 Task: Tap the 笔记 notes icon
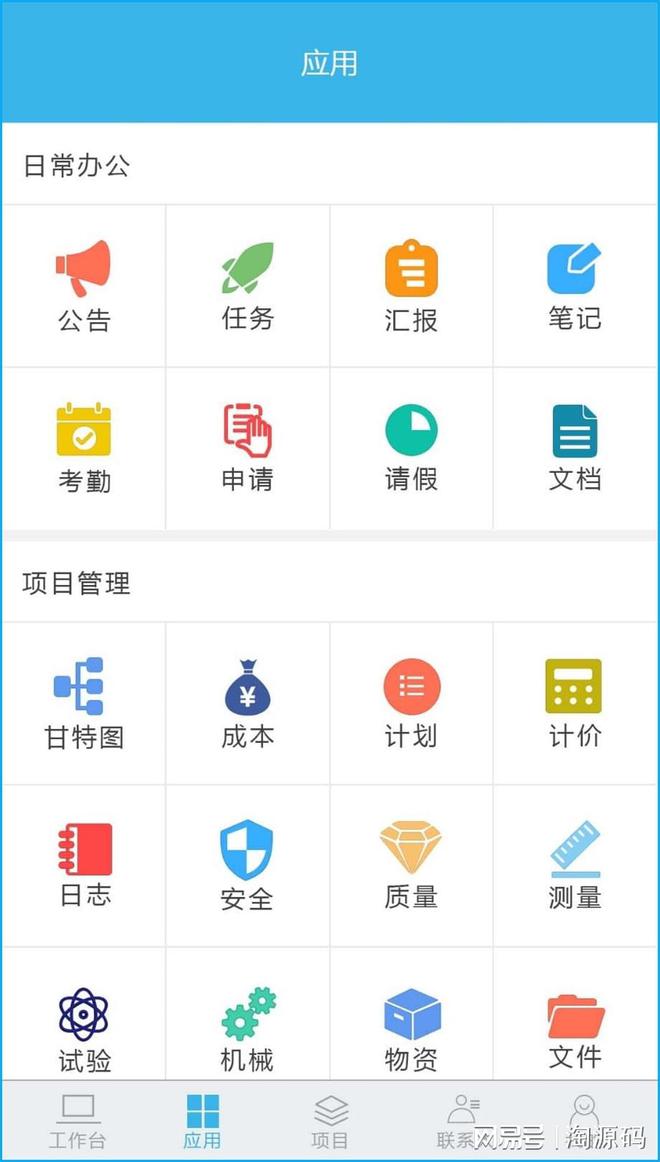575,286
